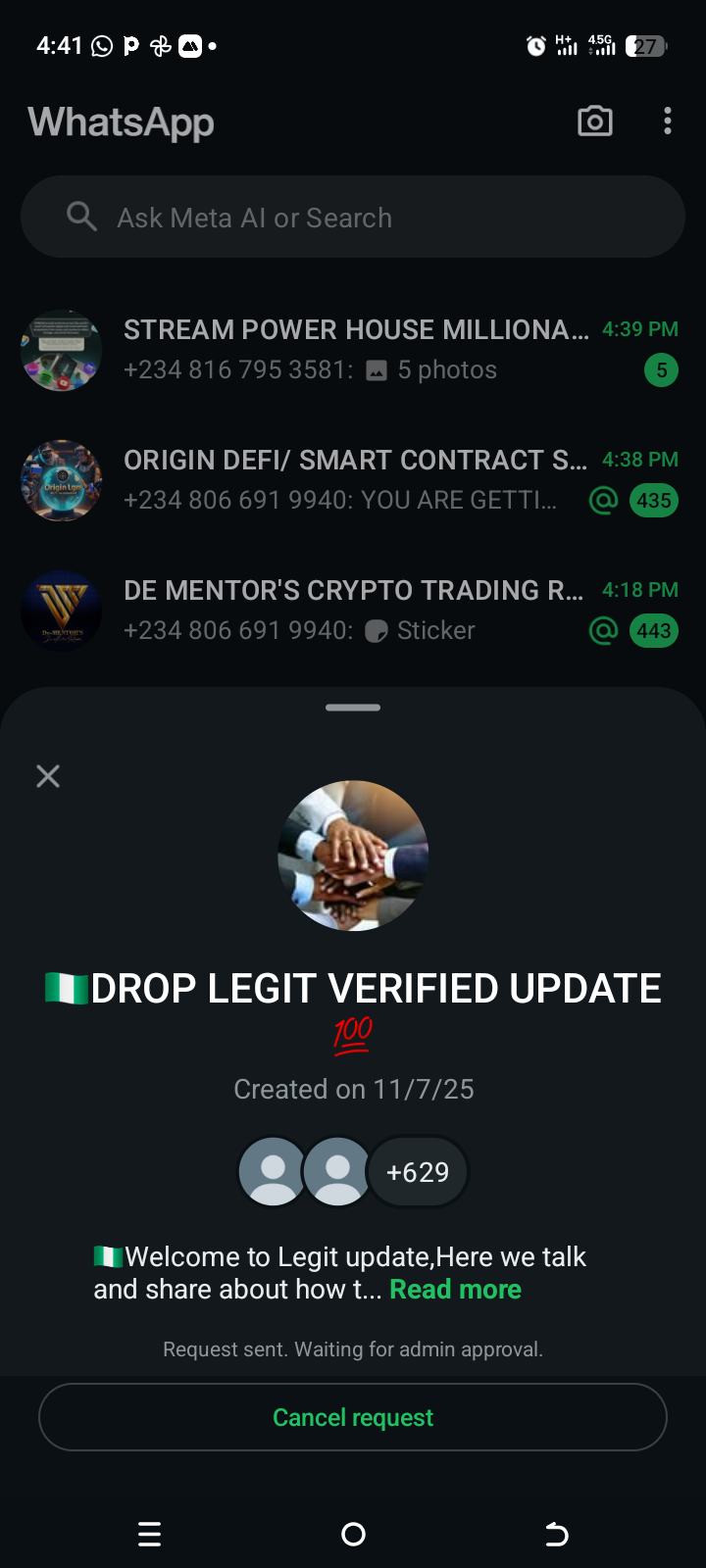Open the three-dot overflow menu
706x1568 pixels.
[668, 122]
